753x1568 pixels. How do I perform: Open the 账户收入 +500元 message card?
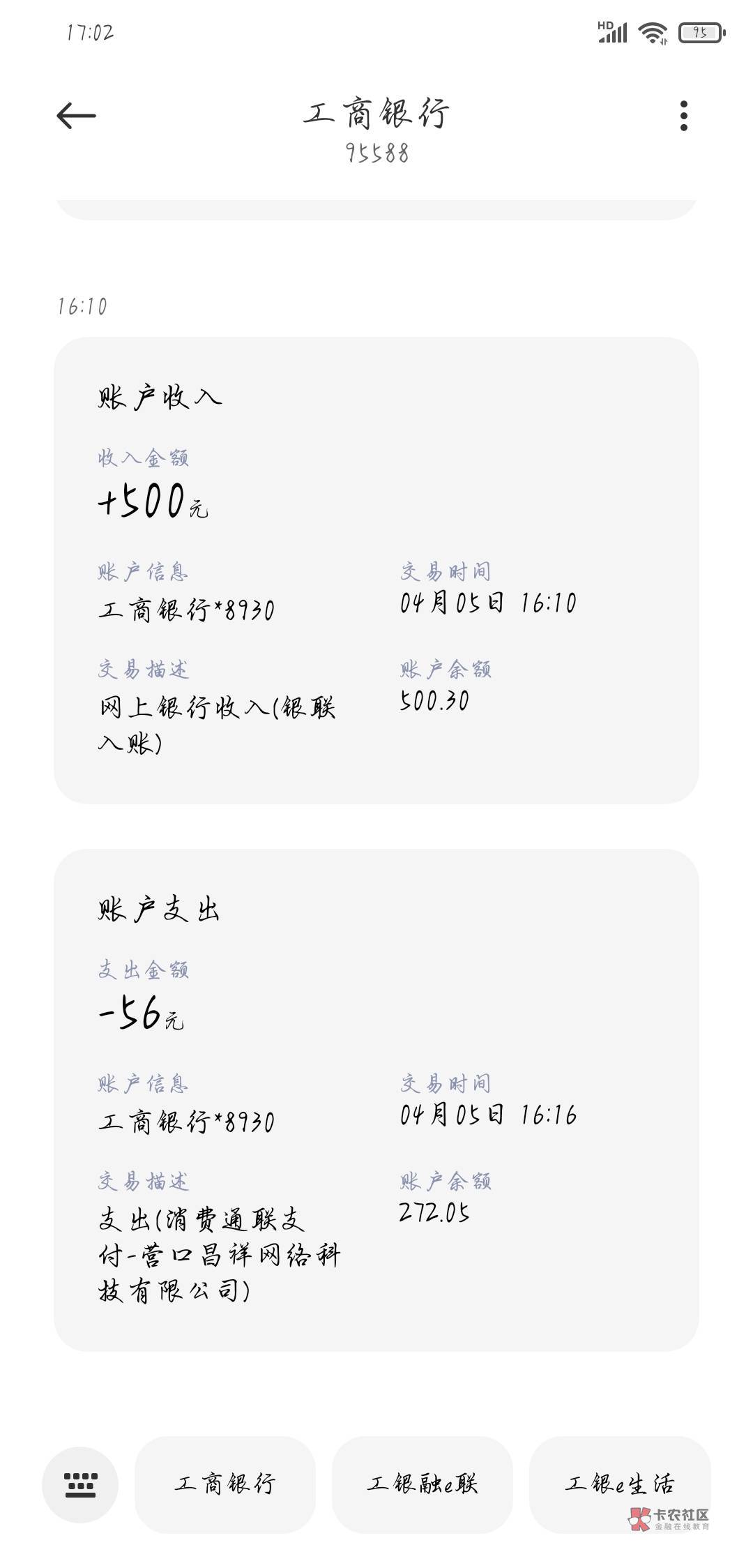tap(376, 571)
